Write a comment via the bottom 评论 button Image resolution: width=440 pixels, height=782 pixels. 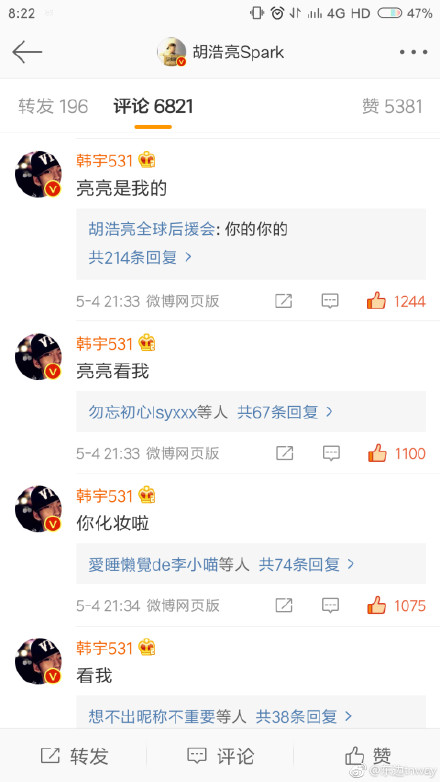pyautogui.click(x=220, y=756)
